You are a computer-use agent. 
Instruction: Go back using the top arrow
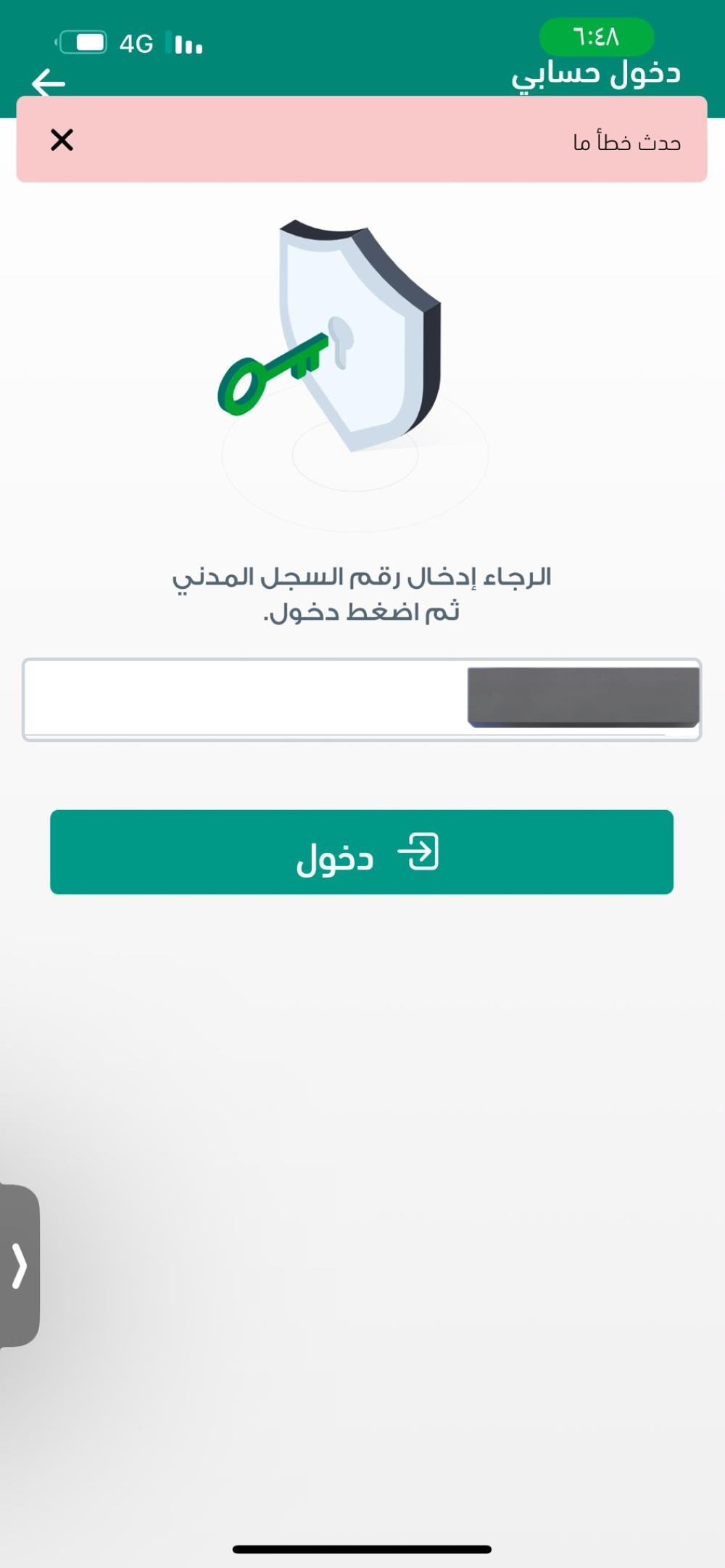48,83
